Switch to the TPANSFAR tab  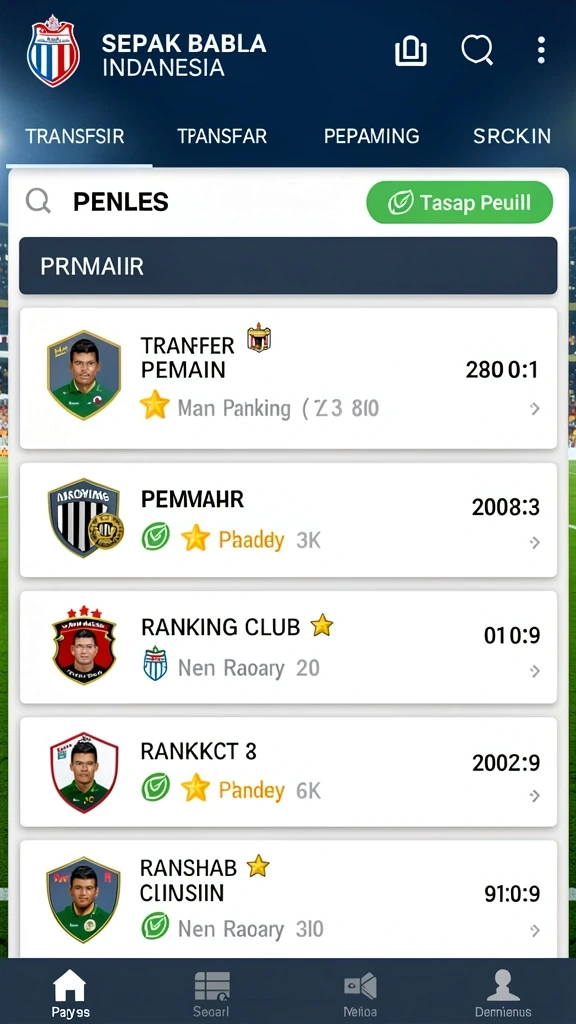click(222, 136)
